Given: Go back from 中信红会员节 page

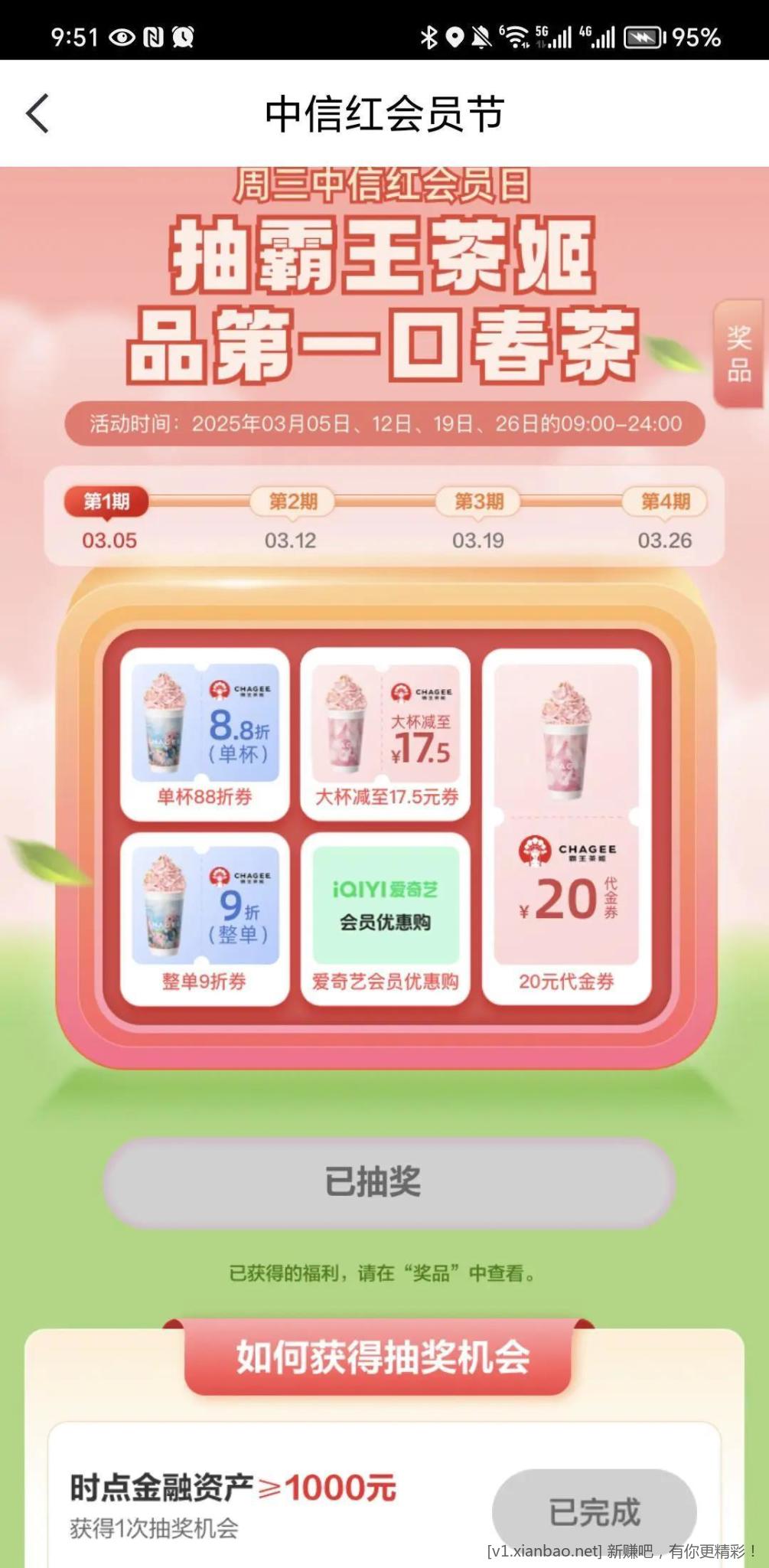Looking at the screenshot, I should [x=38, y=113].
